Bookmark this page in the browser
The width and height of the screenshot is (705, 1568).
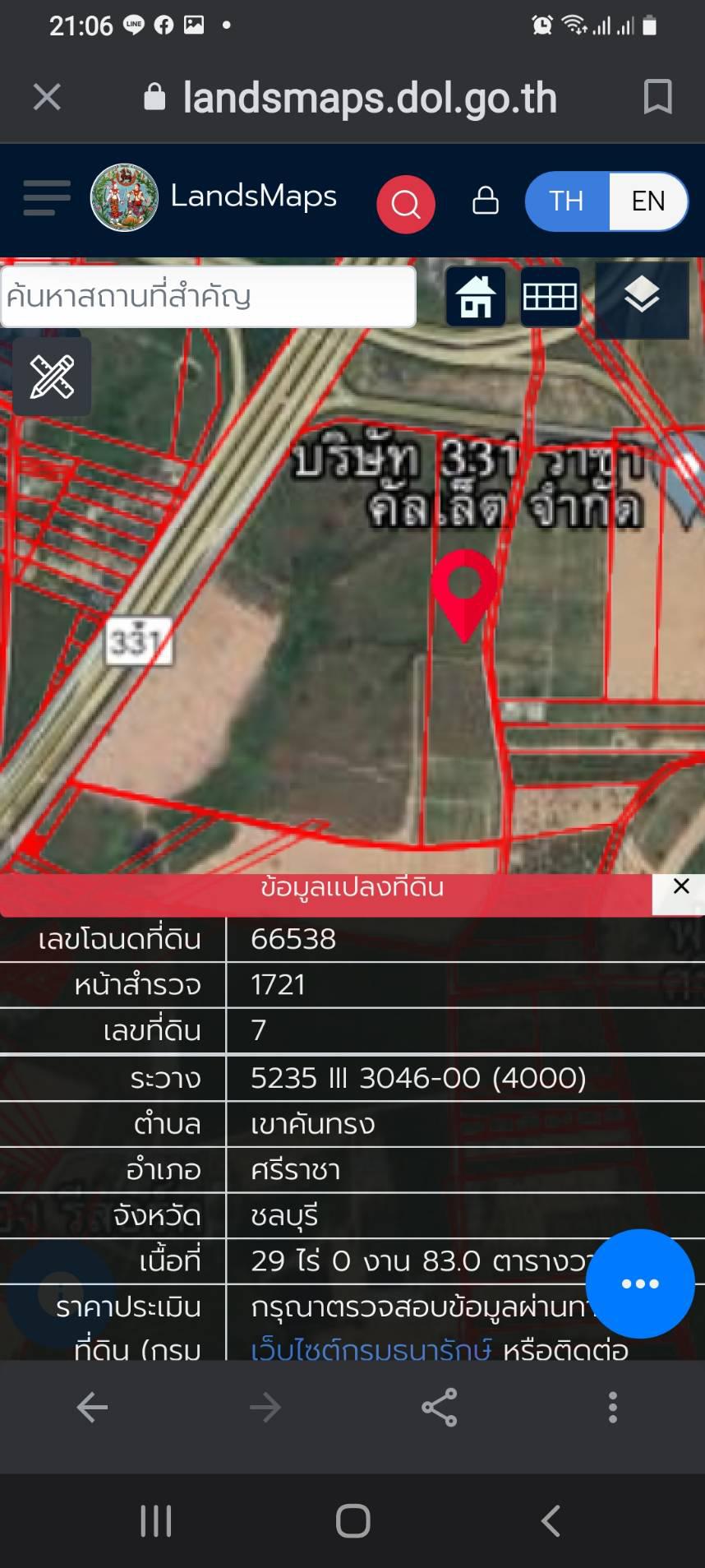pos(657,97)
